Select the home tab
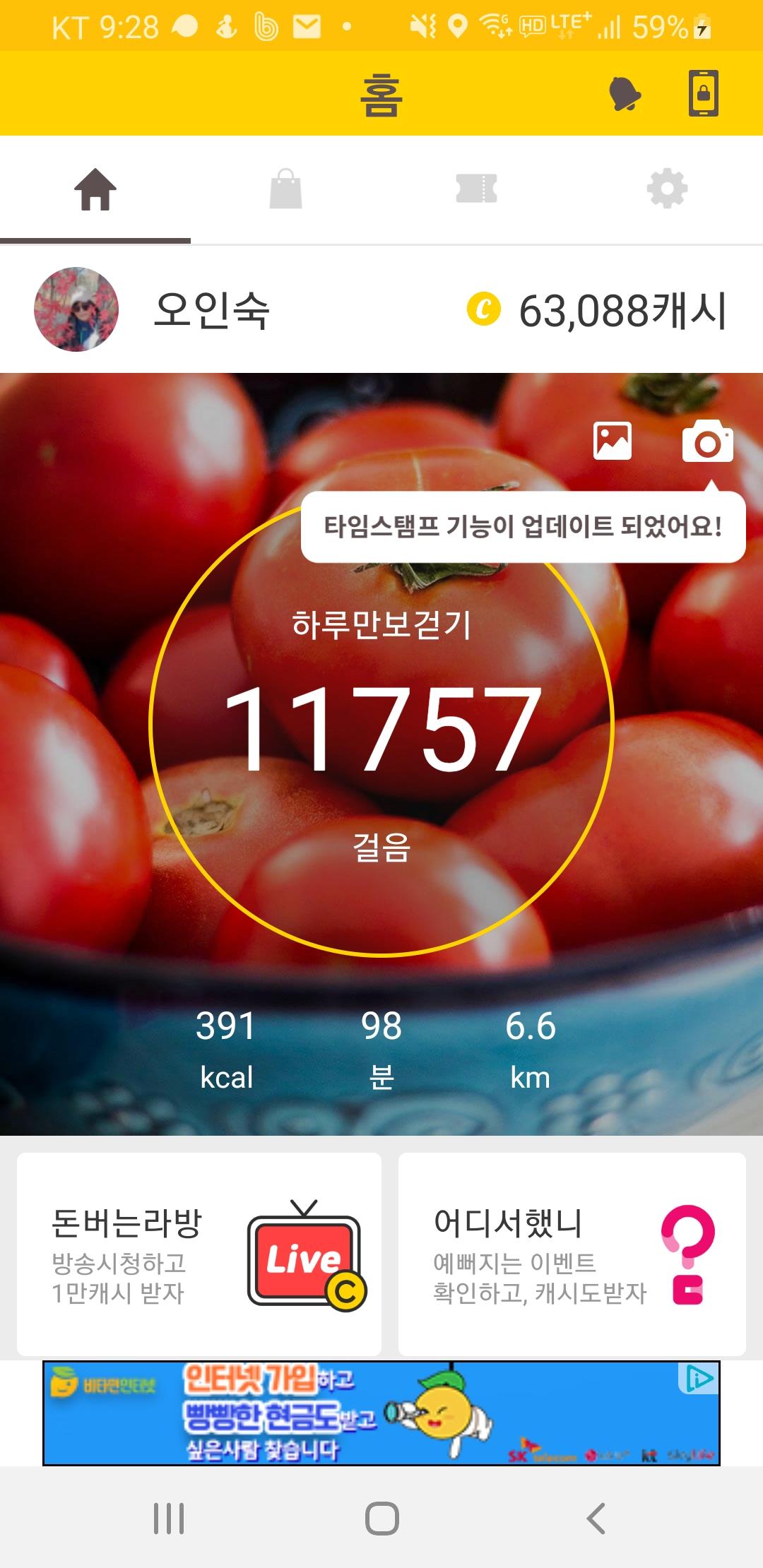763x1568 pixels. point(95,189)
